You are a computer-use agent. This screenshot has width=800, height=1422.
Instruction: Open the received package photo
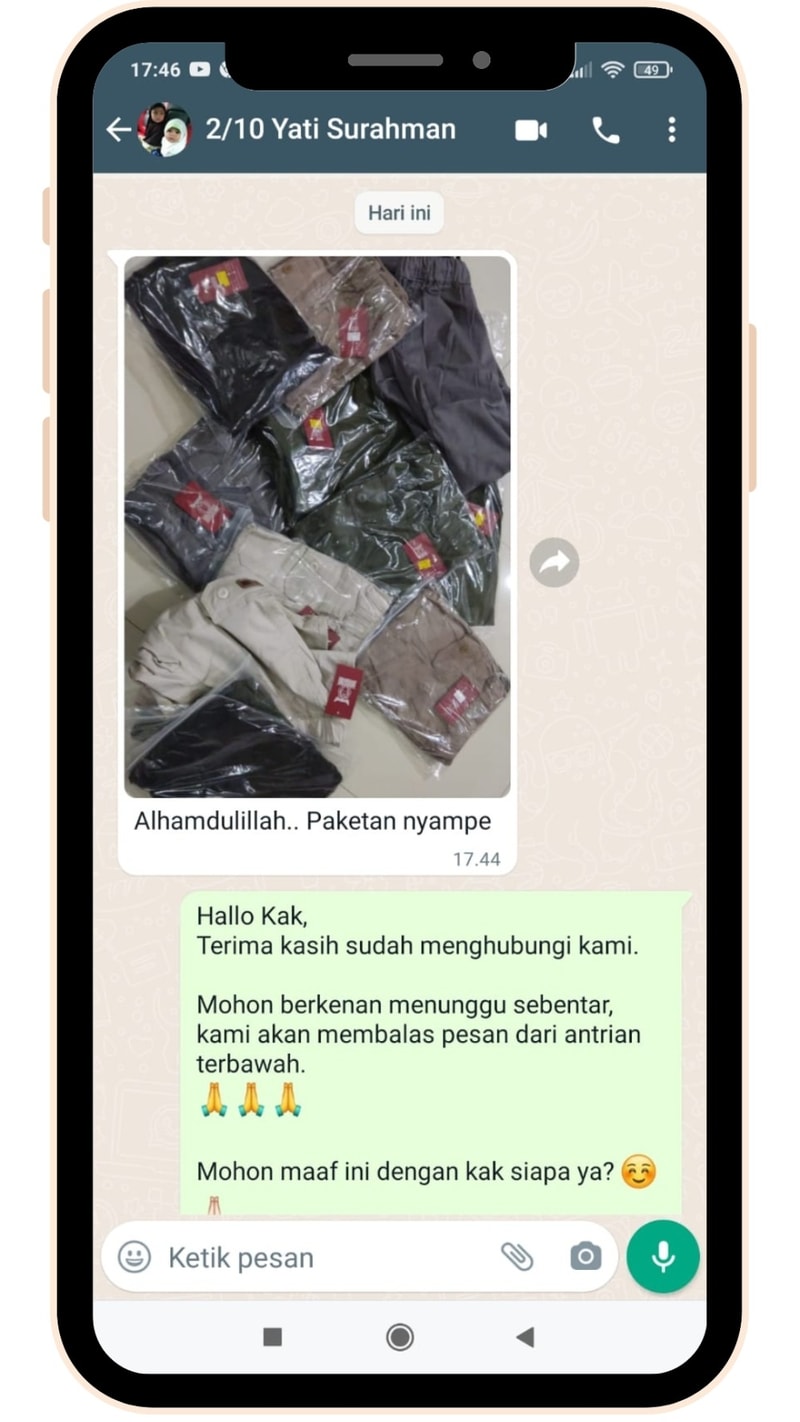pyautogui.click(x=317, y=526)
